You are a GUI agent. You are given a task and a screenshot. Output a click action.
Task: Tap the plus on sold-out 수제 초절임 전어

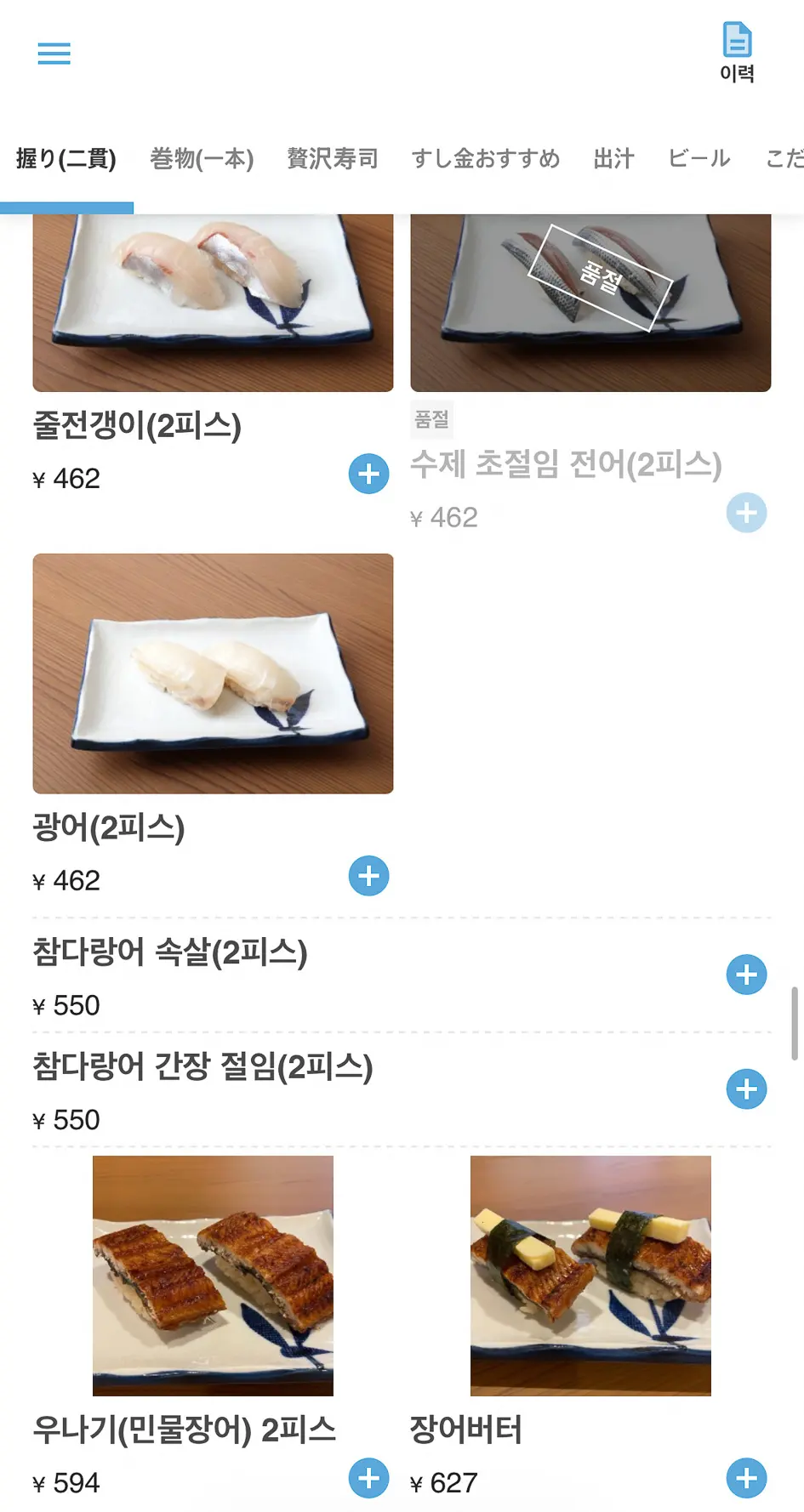click(747, 513)
